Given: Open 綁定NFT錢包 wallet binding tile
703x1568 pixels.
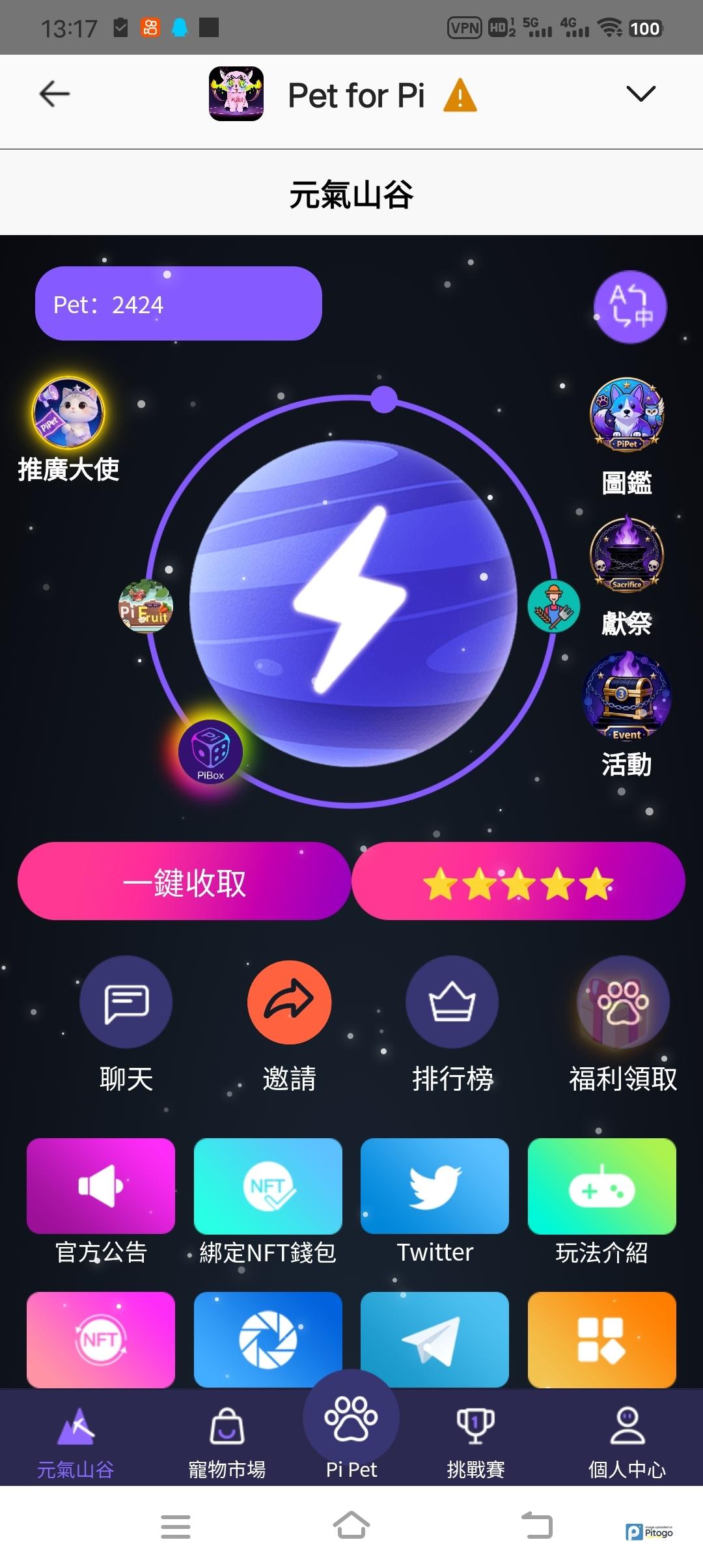Looking at the screenshot, I should 268,1186.
